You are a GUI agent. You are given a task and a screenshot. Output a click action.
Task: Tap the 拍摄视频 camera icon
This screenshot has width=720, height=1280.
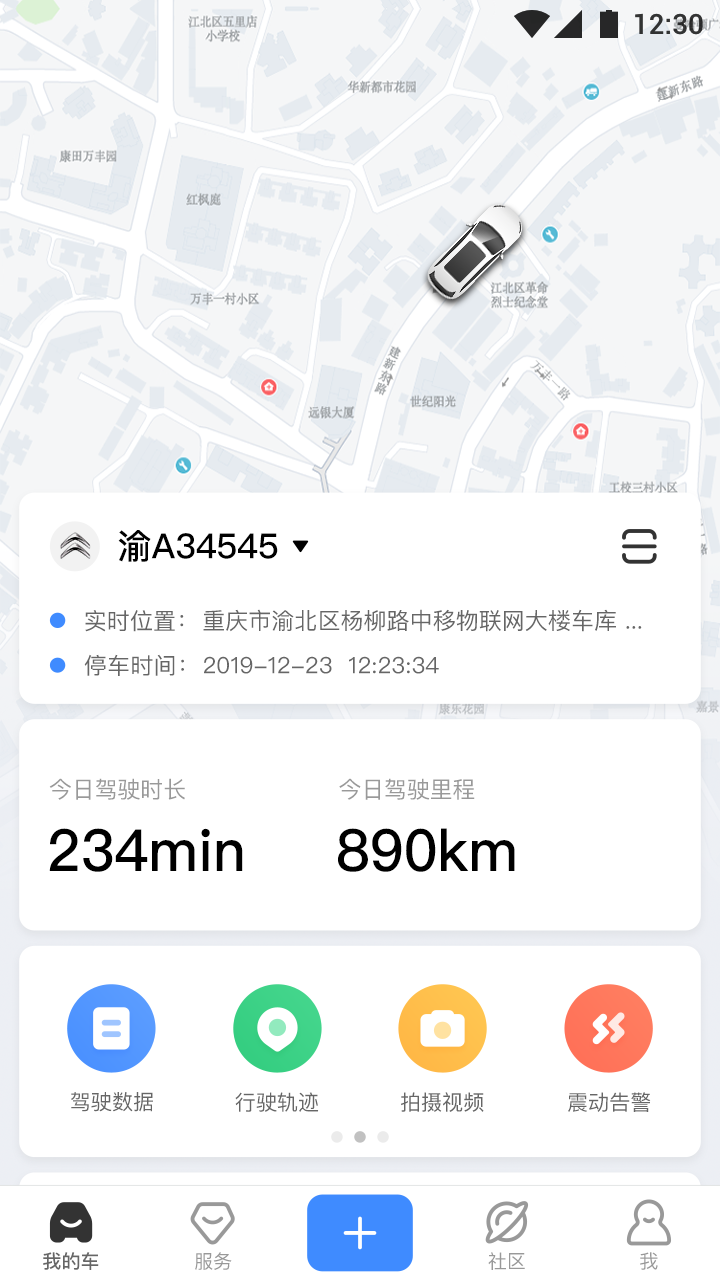click(x=443, y=1028)
